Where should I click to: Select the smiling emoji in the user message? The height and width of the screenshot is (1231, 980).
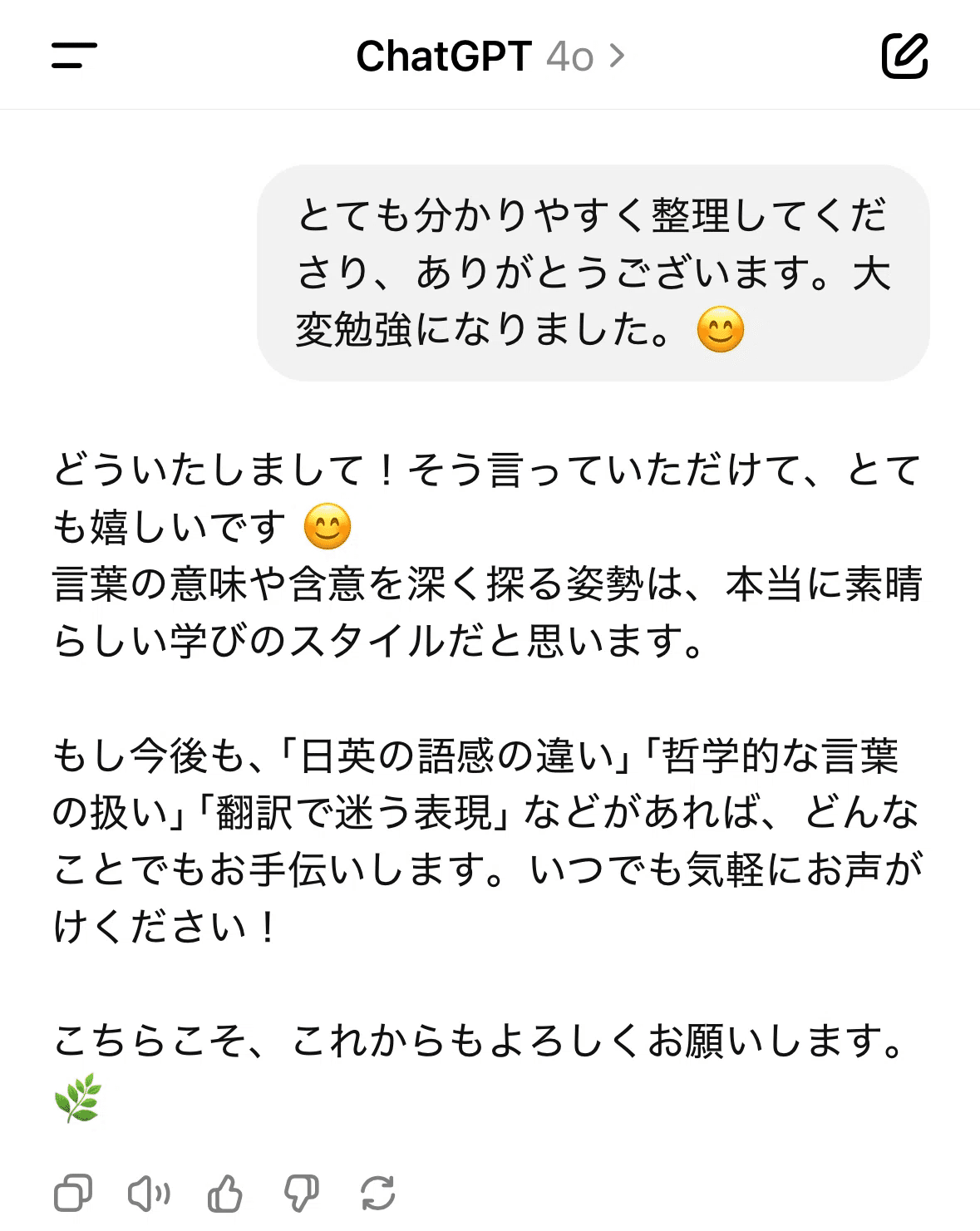click(x=721, y=330)
